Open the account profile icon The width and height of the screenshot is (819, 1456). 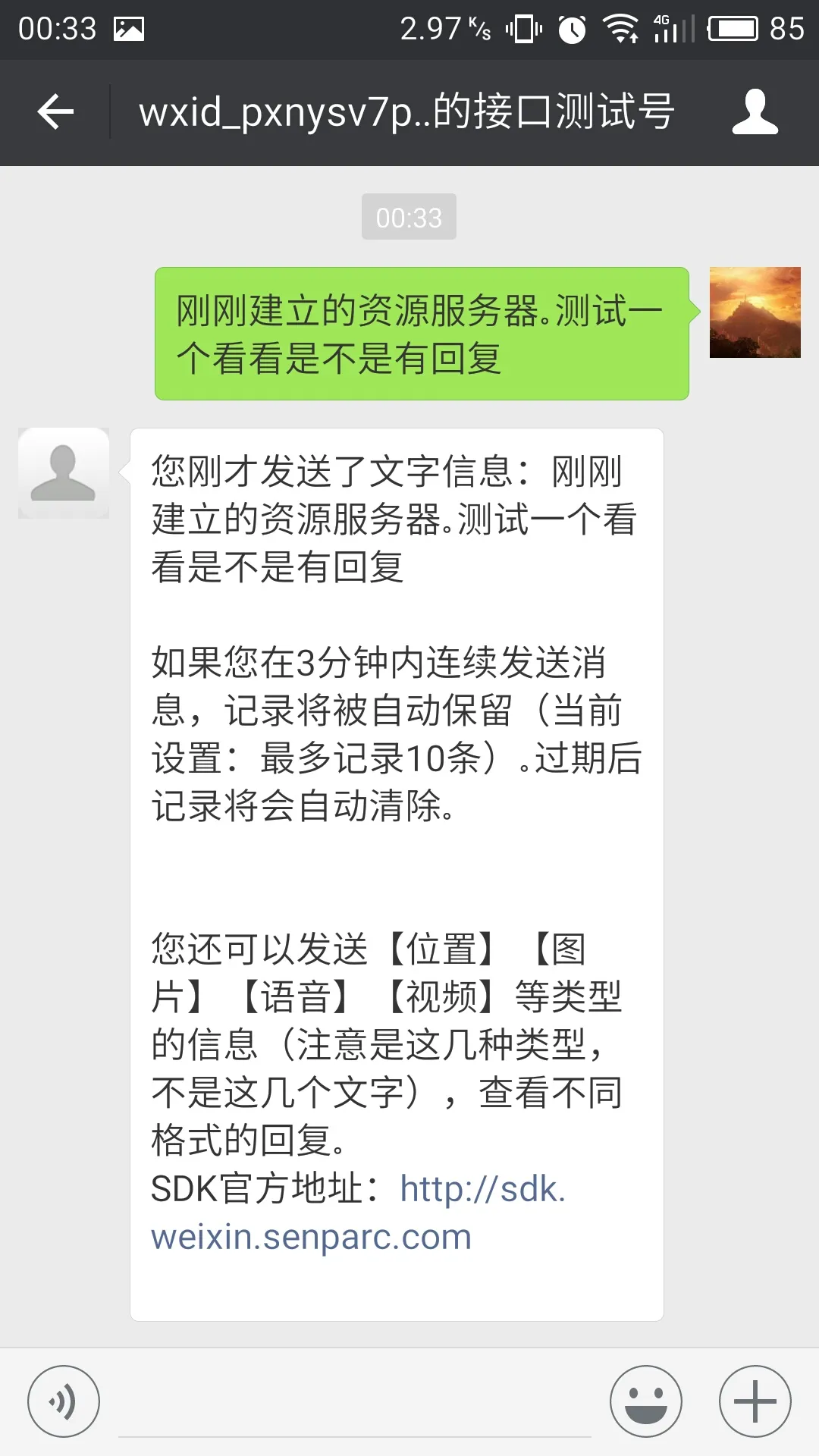click(x=755, y=112)
